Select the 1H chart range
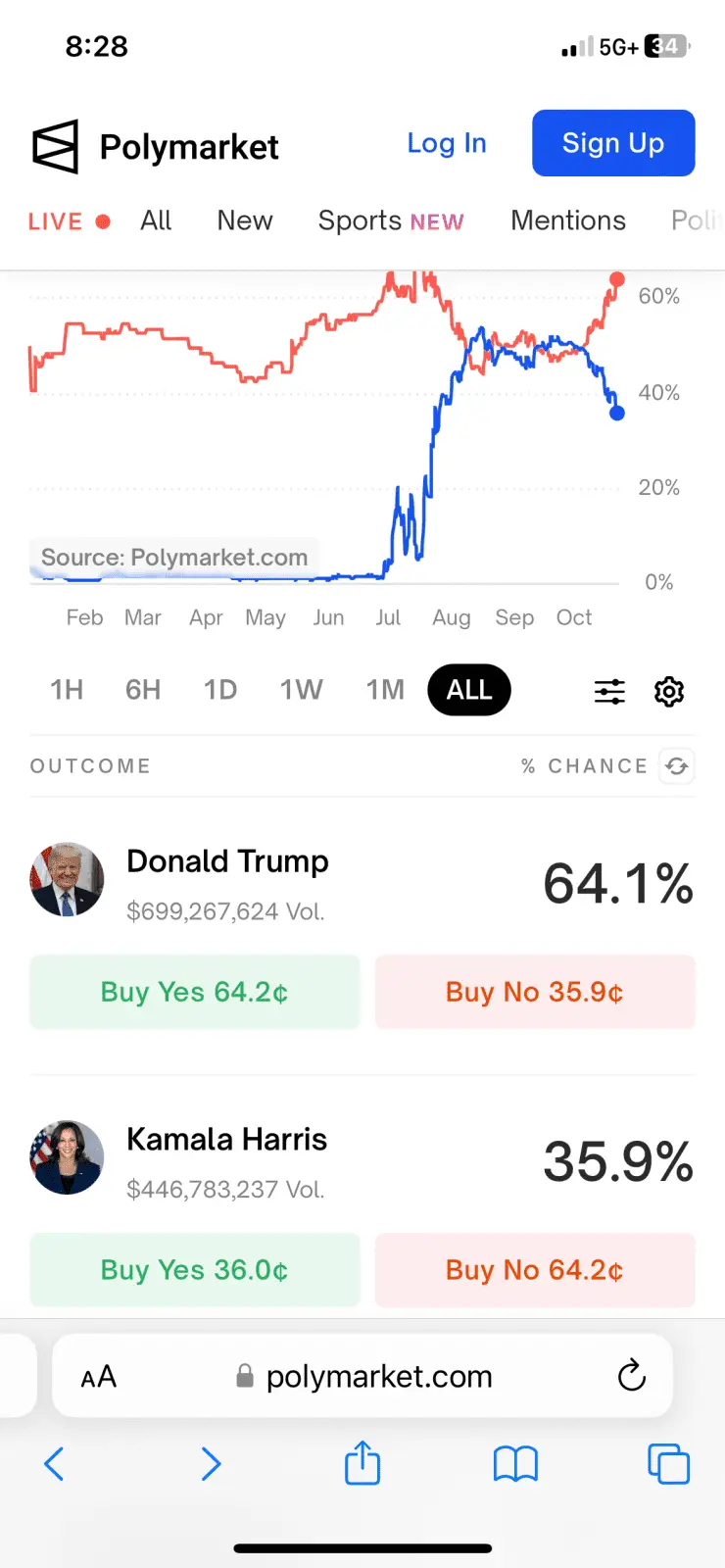This screenshot has height=1568, width=725. tap(67, 690)
